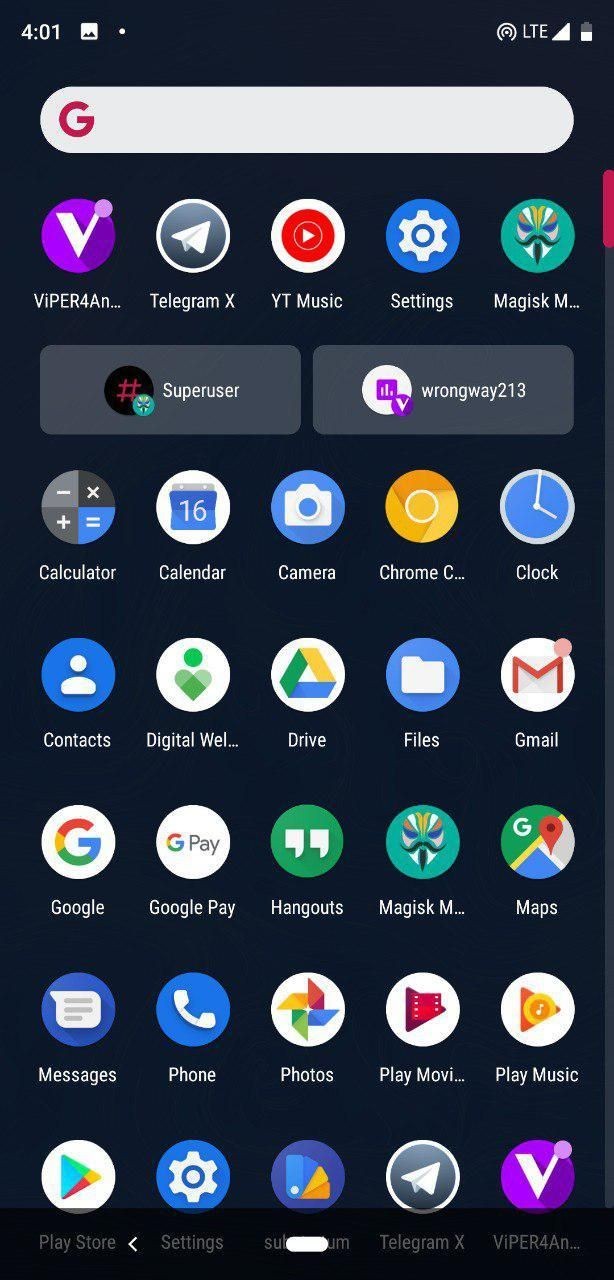
Task: Open the wrongway213 shortcut
Action: [443, 390]
